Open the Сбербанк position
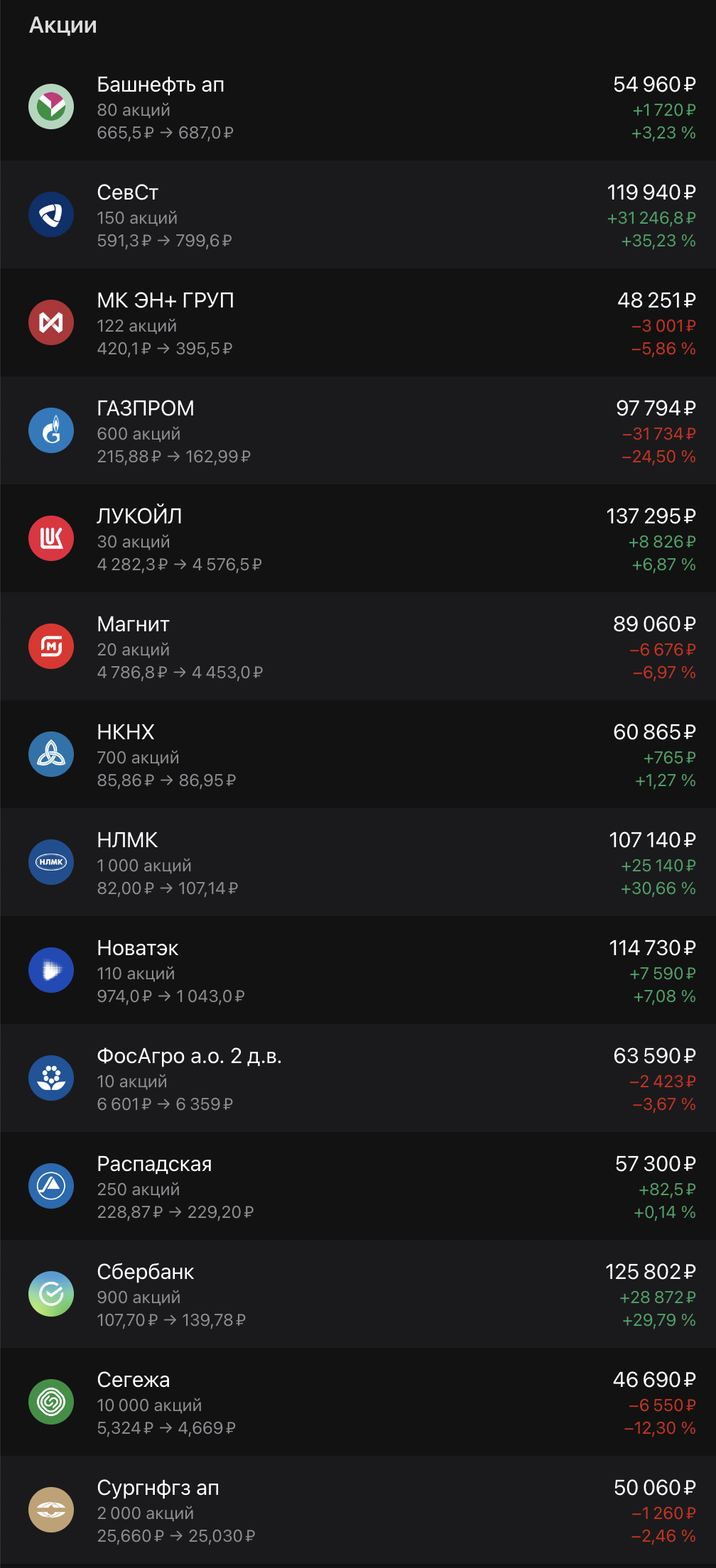The height and width of the screenshot is (1568, 716). click(358, 1294)
